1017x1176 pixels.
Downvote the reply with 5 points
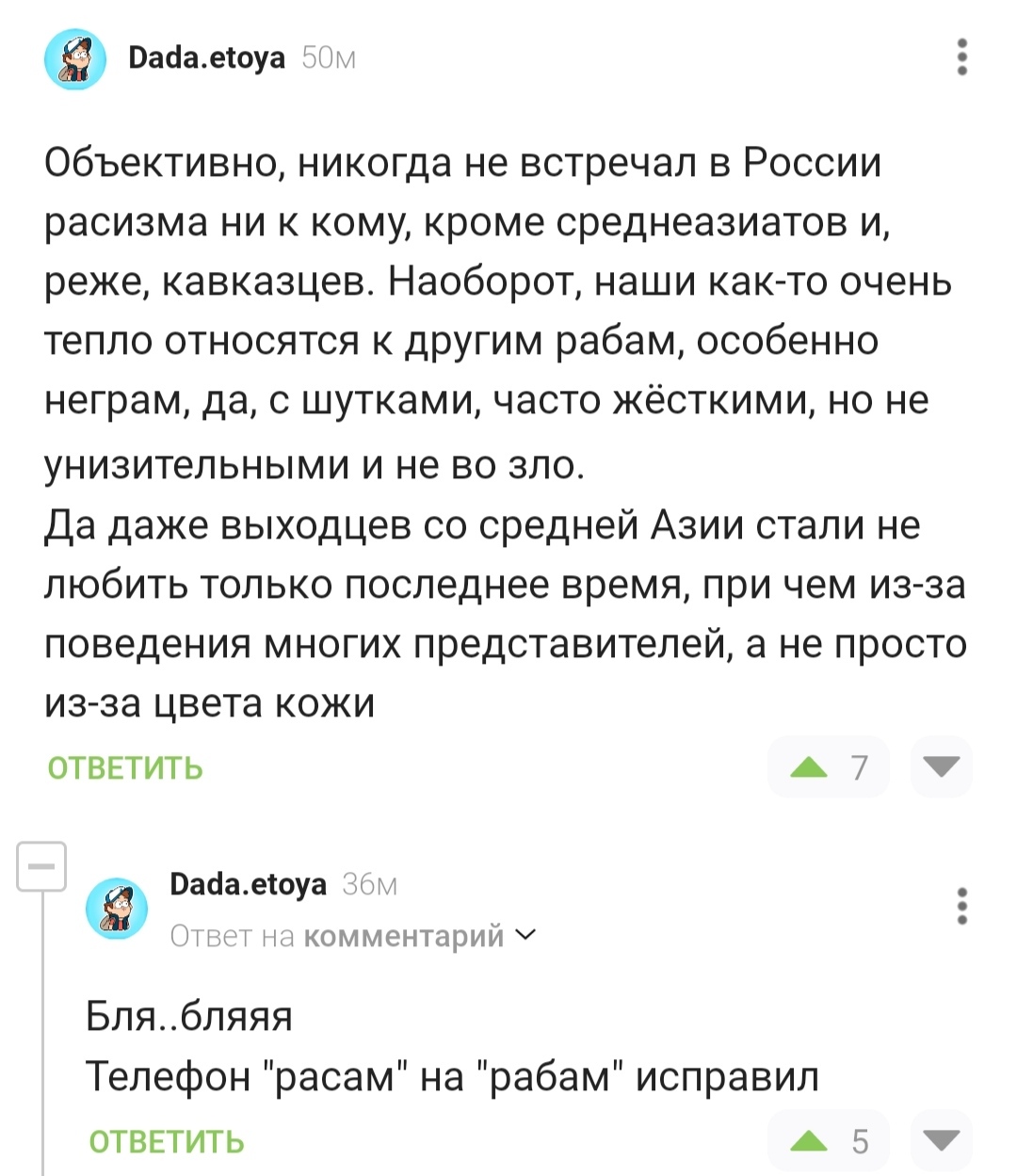point(941,1140)
